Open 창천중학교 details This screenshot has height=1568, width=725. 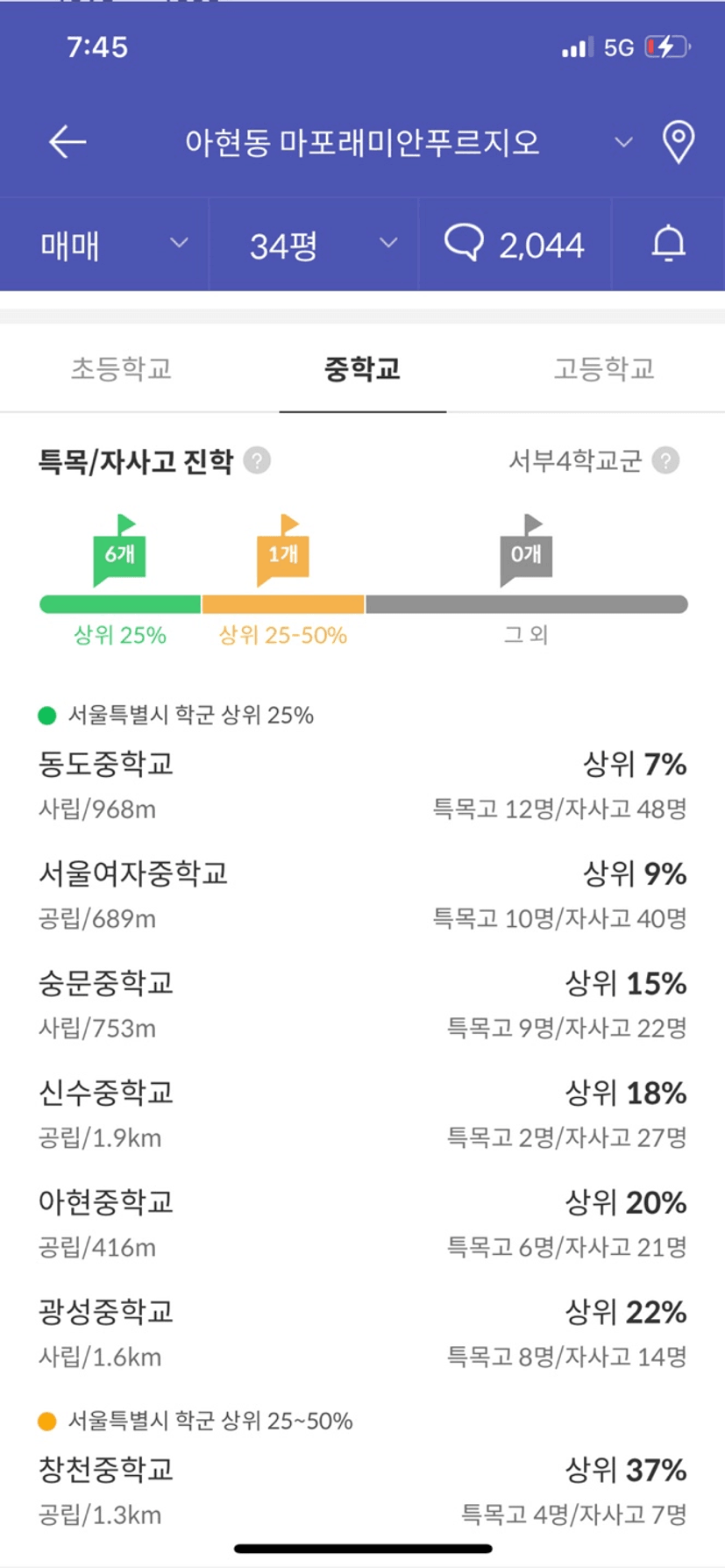(x=362, y=1491)
